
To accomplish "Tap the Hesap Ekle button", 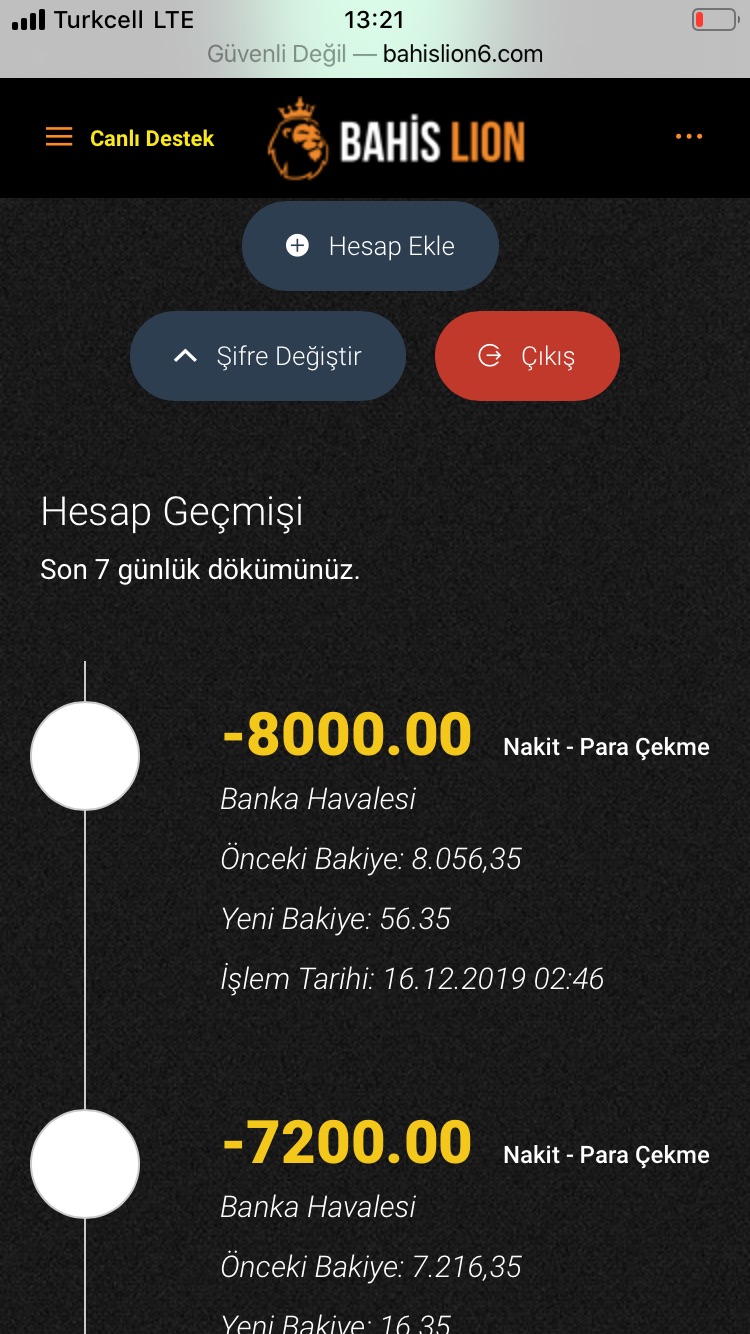I will [370, 246].
